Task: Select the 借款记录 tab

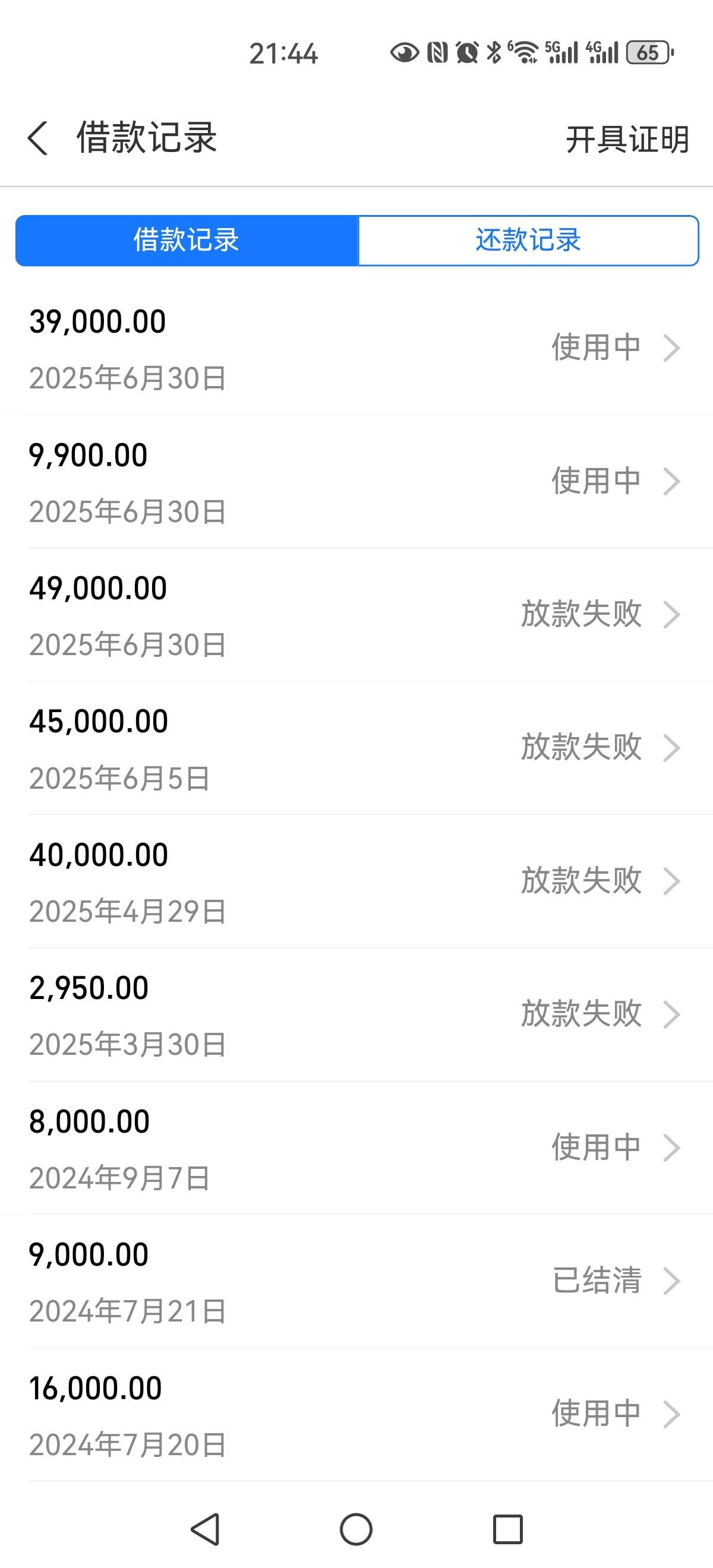Action: [187, 241]
